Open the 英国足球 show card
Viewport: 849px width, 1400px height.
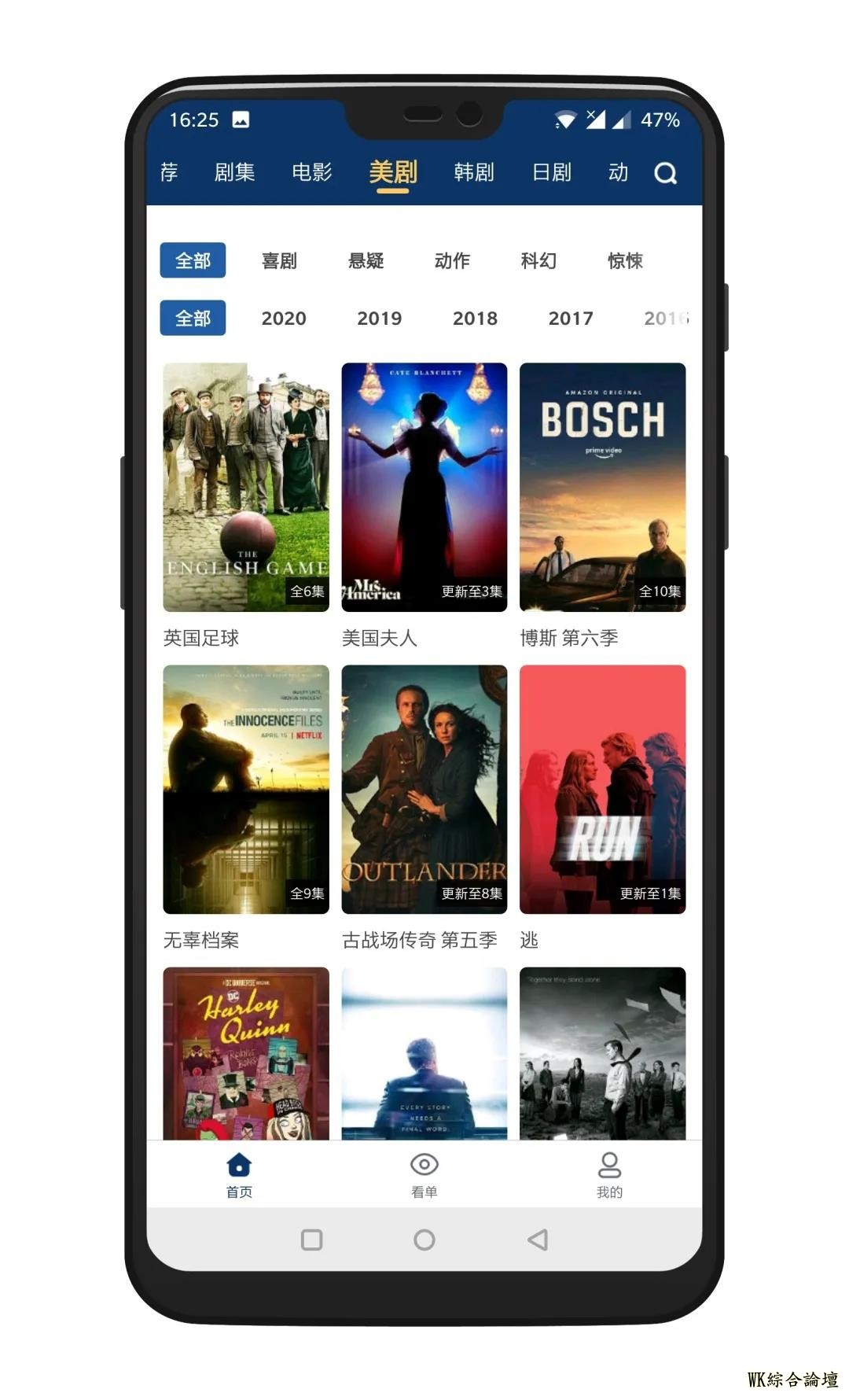pos(246,487)
